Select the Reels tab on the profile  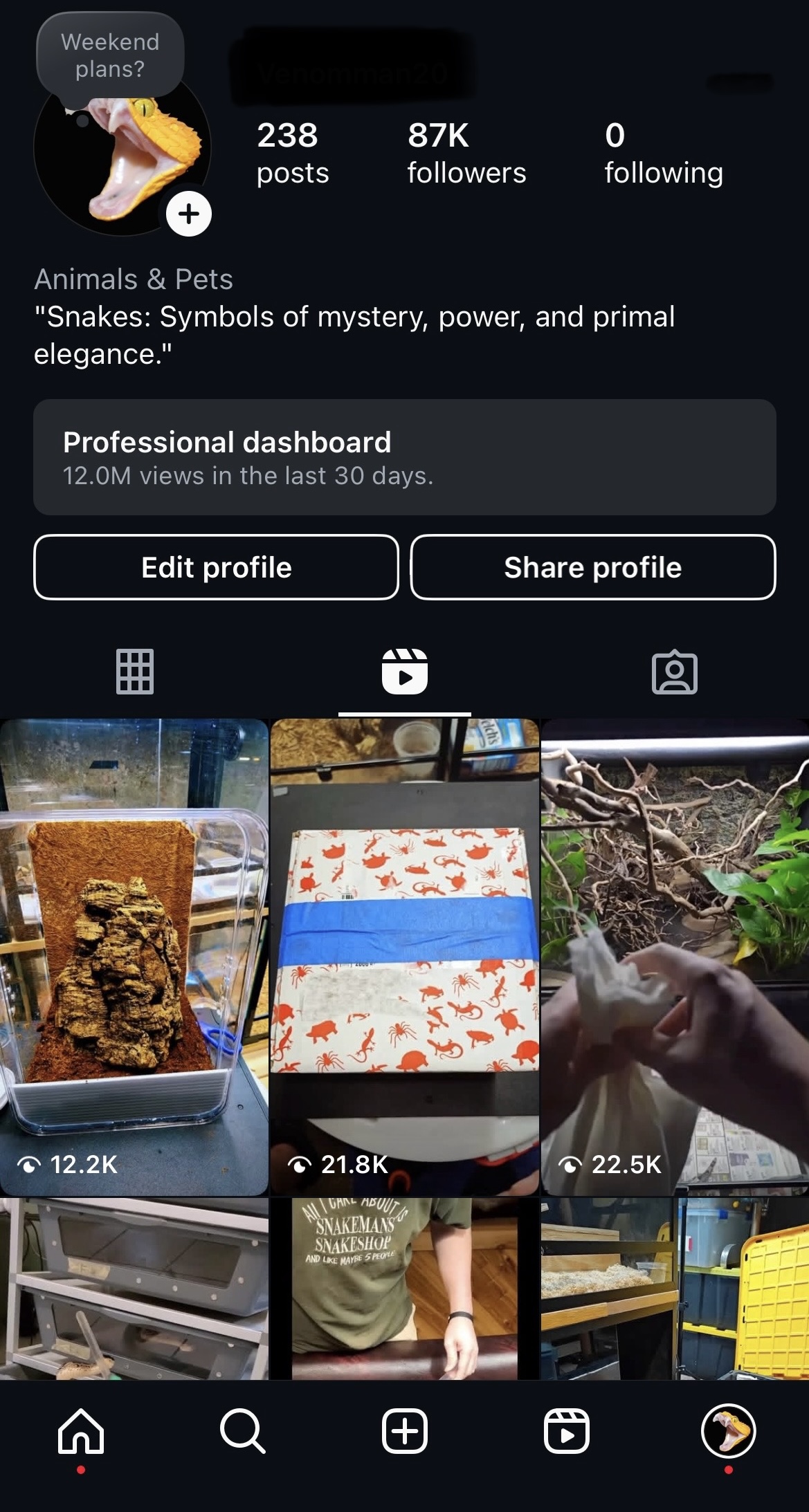(x=405, y=672)
